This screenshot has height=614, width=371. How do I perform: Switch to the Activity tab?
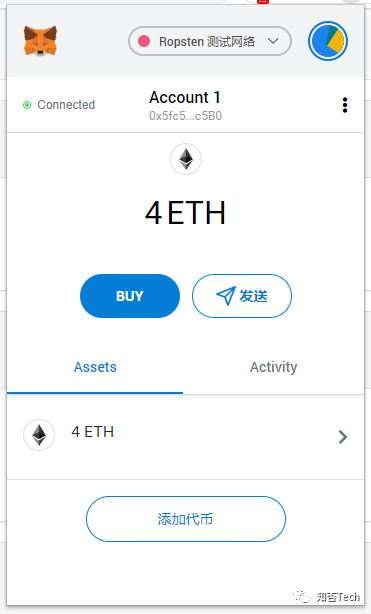[x=273, y=367]
